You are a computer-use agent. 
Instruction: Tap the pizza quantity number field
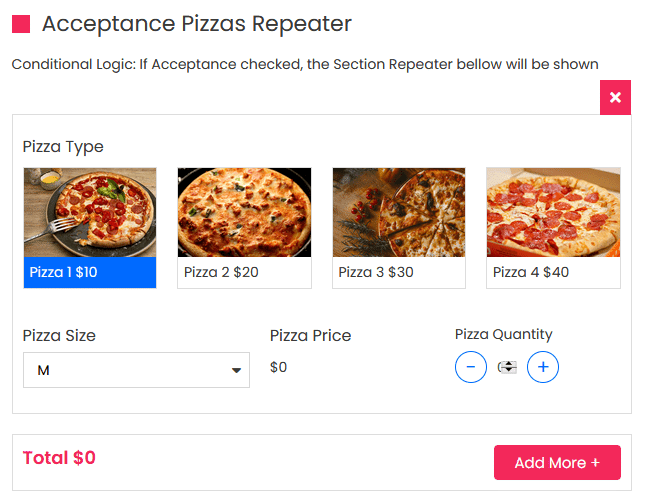(x=506, y=367)
